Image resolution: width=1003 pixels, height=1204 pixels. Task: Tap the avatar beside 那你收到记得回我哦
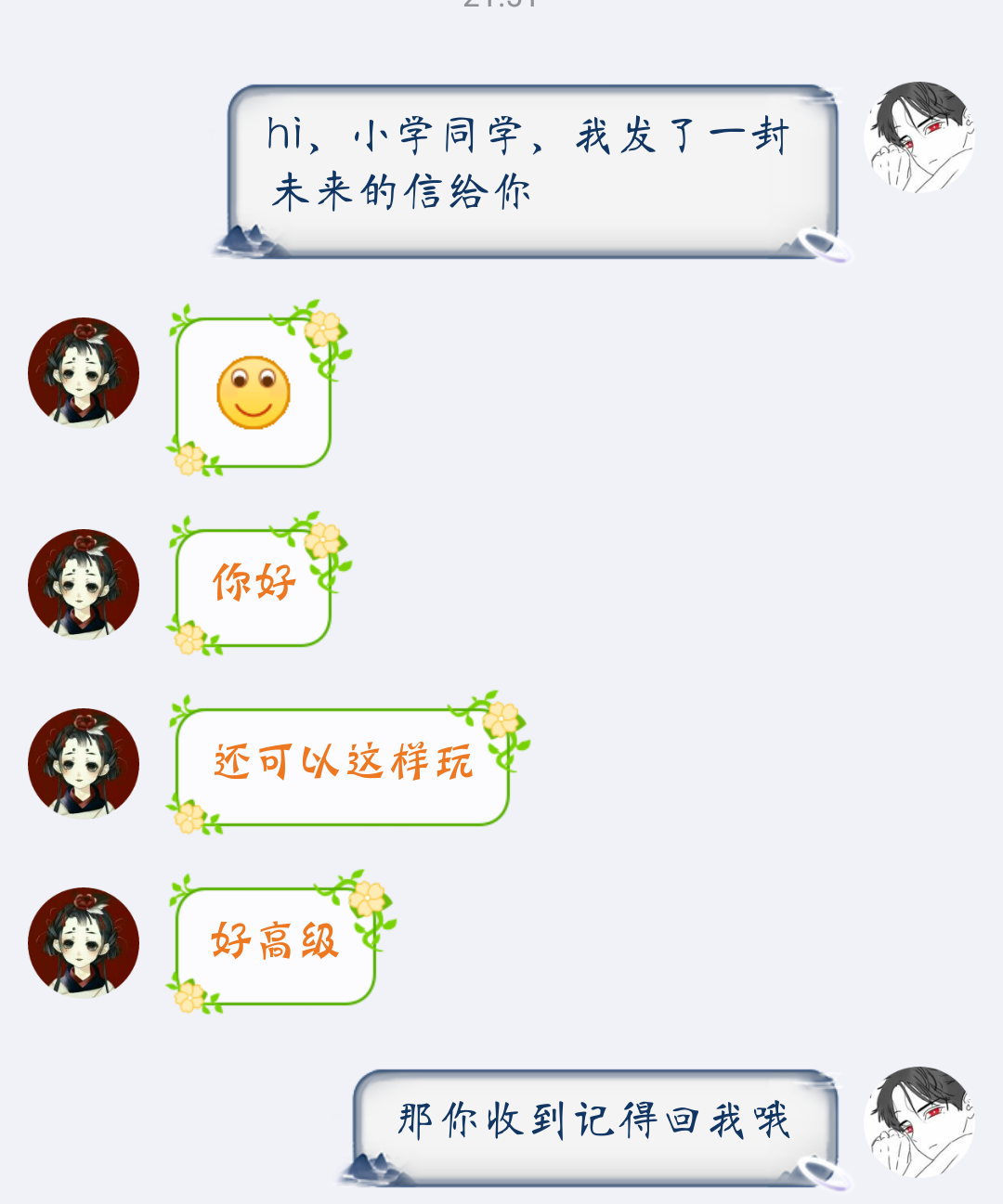(919, 1121)
